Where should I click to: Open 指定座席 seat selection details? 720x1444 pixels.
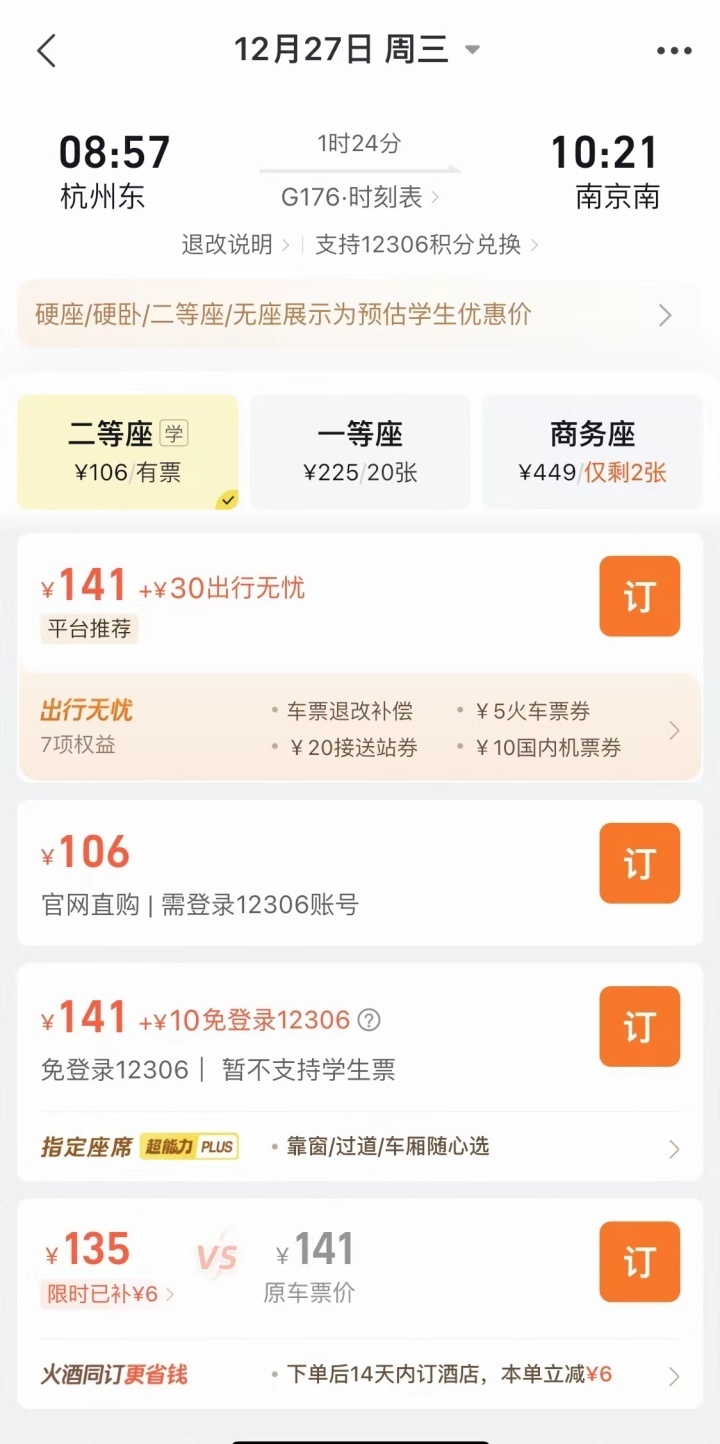tap(360, 1146)
